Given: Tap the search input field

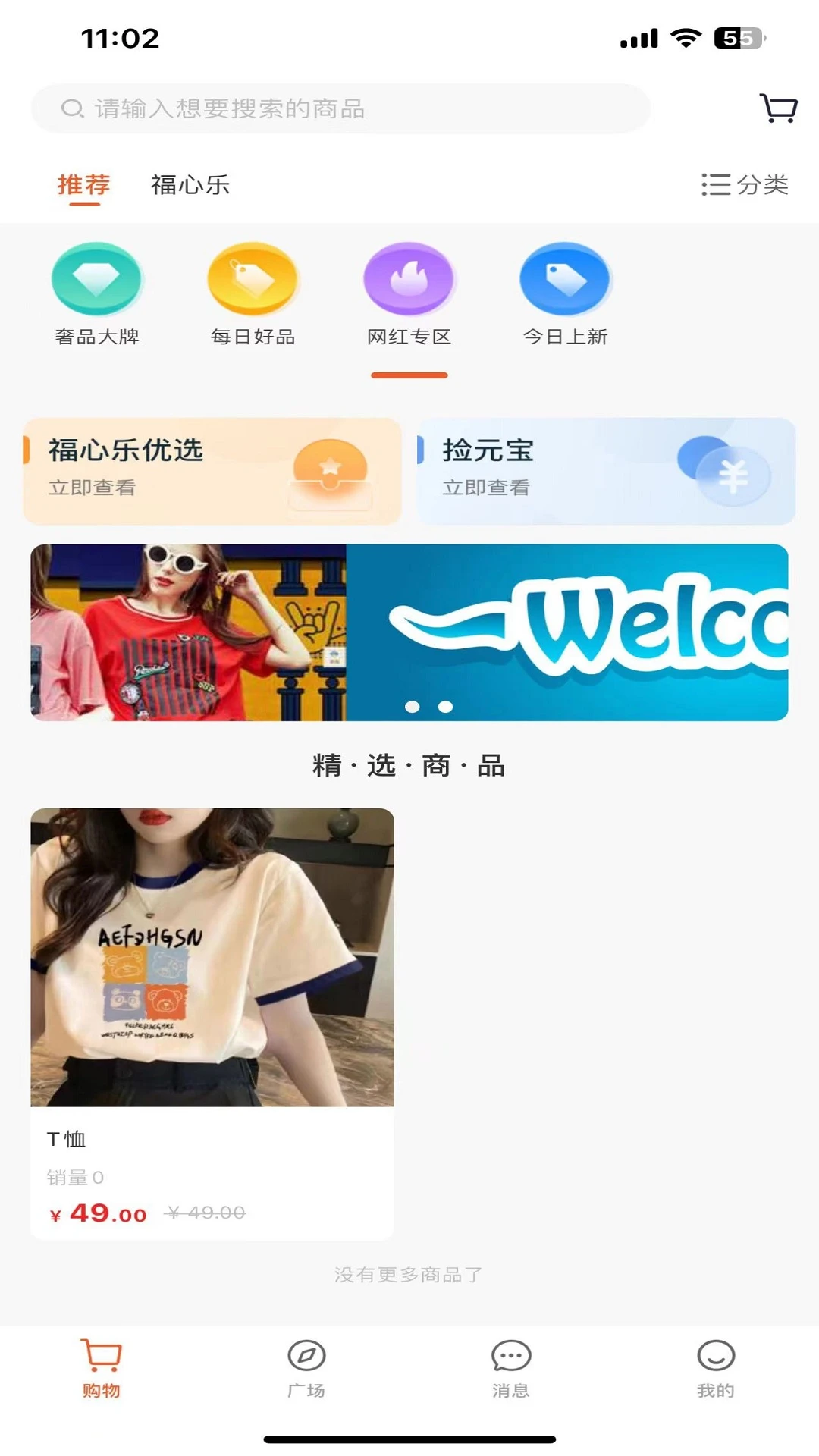Looking at the screenshot, I should pyautogui.click(x=340, y=108).
